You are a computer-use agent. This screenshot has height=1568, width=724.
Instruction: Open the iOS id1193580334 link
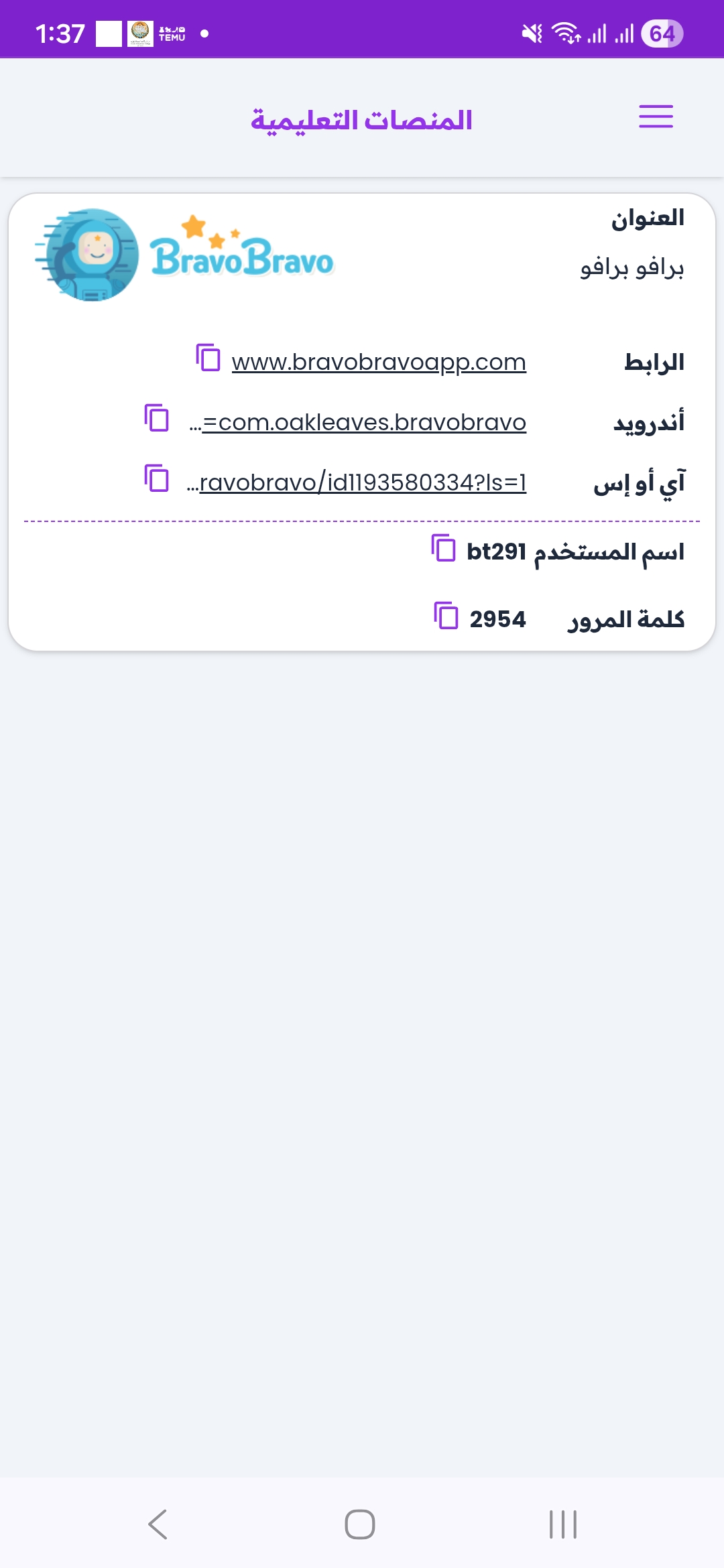tap(363, 482)
